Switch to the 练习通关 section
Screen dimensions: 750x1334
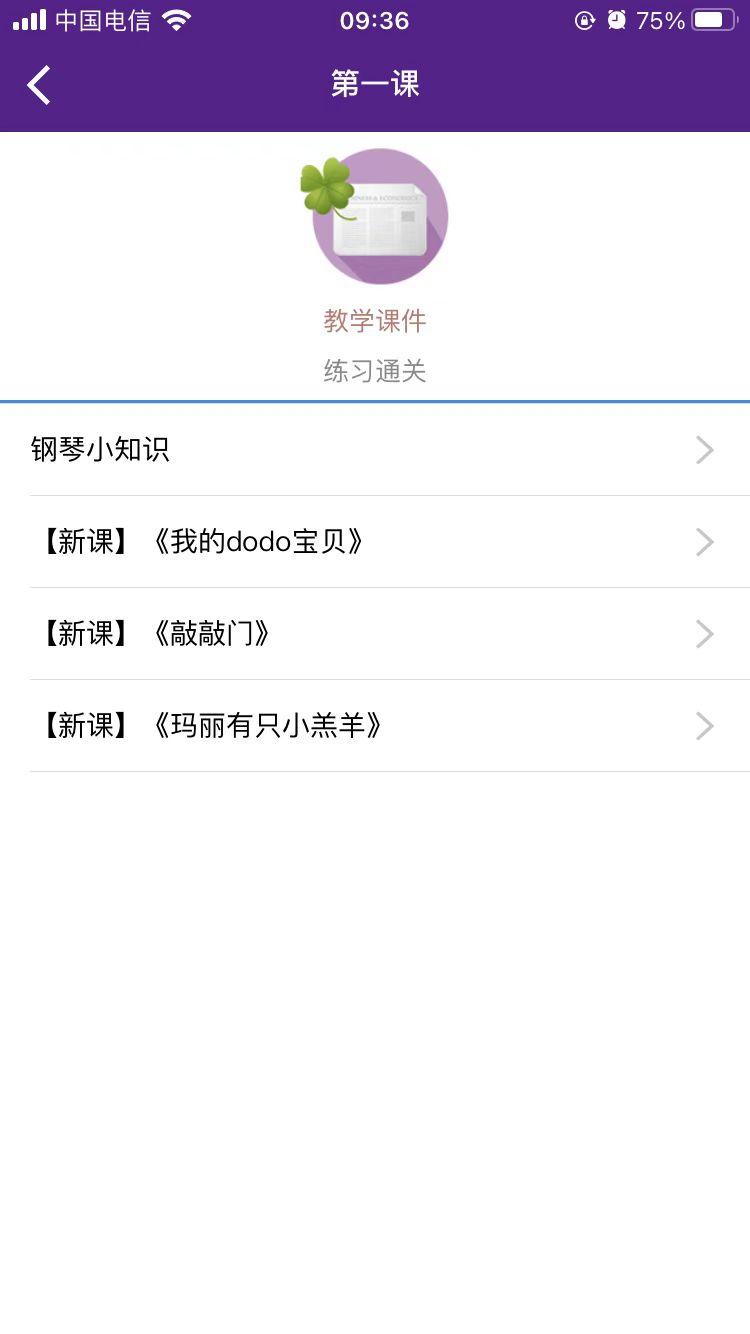pyautogui.click(x=374, y=371)
